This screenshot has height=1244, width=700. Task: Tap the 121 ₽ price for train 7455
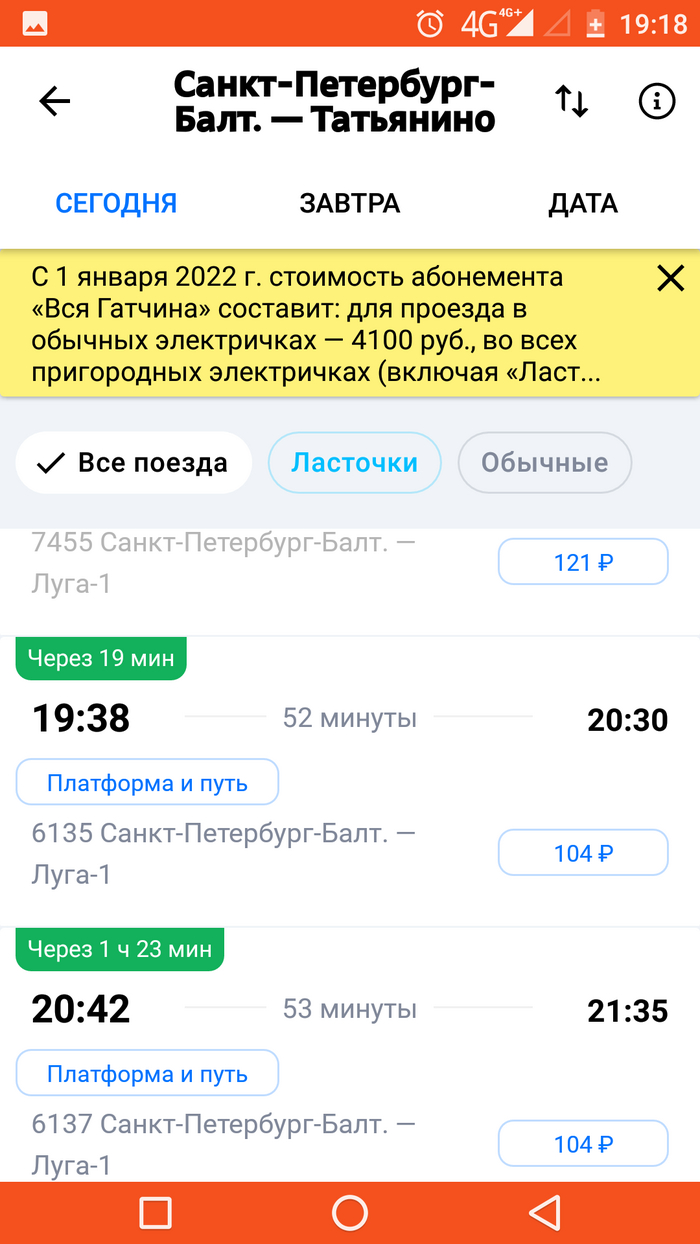[583, 562]
